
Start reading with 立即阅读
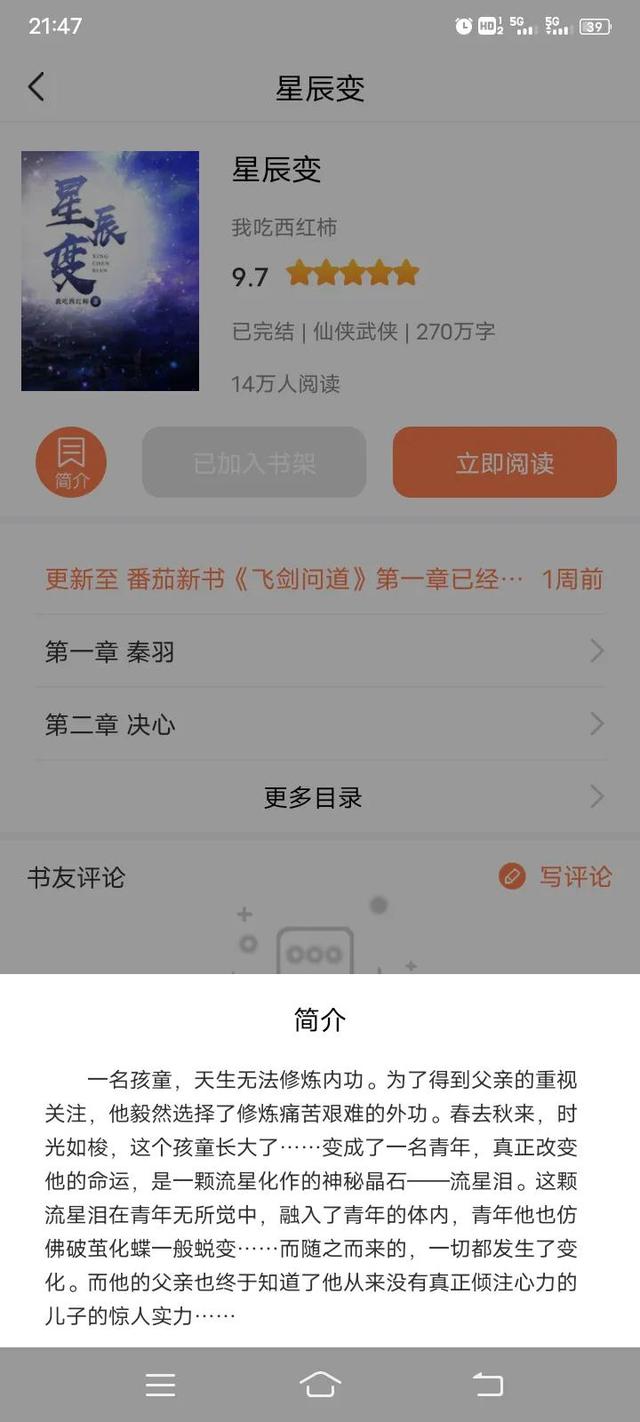[x=504, y=462]
